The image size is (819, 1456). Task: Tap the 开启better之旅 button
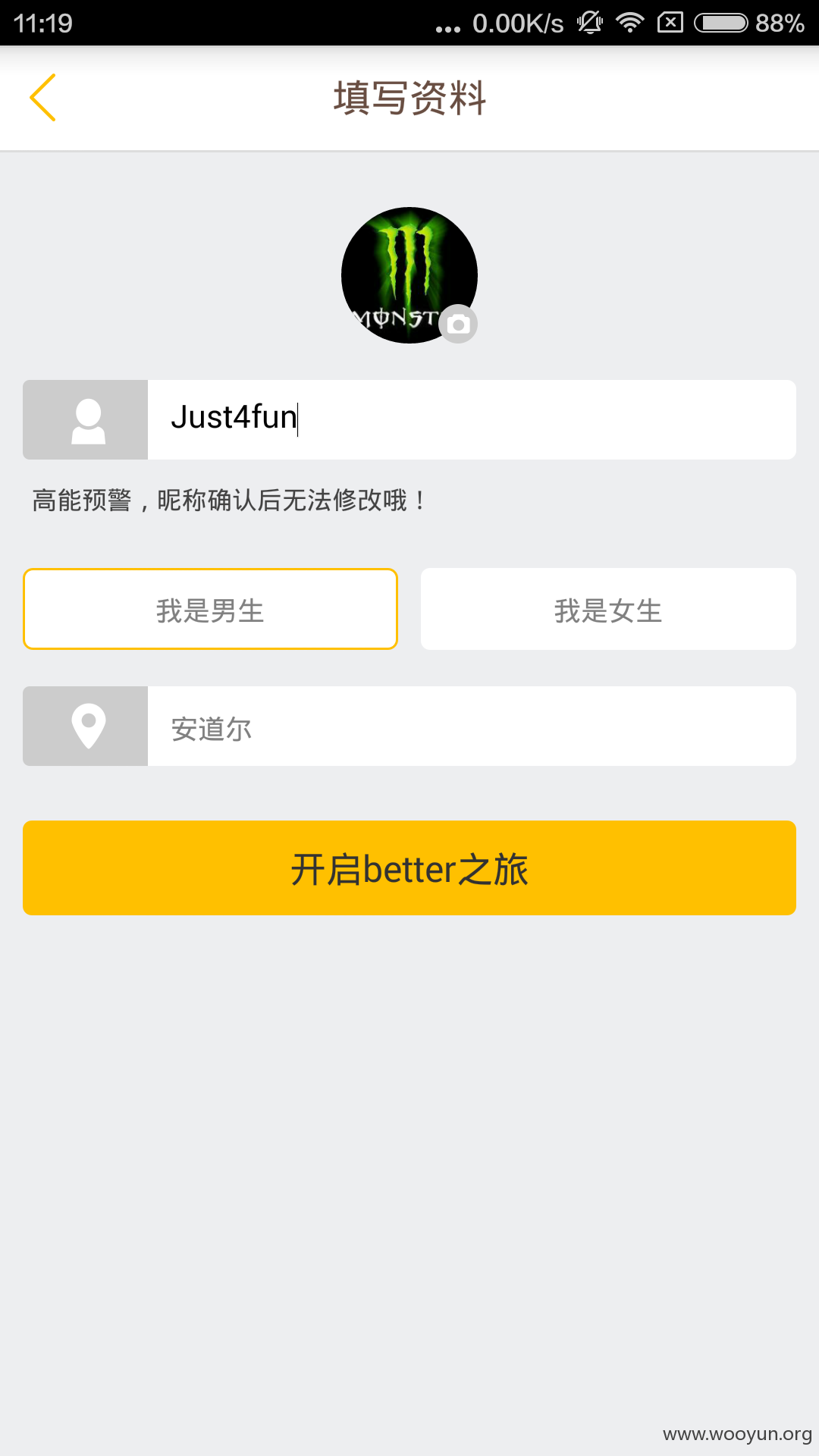click(409, 868)
